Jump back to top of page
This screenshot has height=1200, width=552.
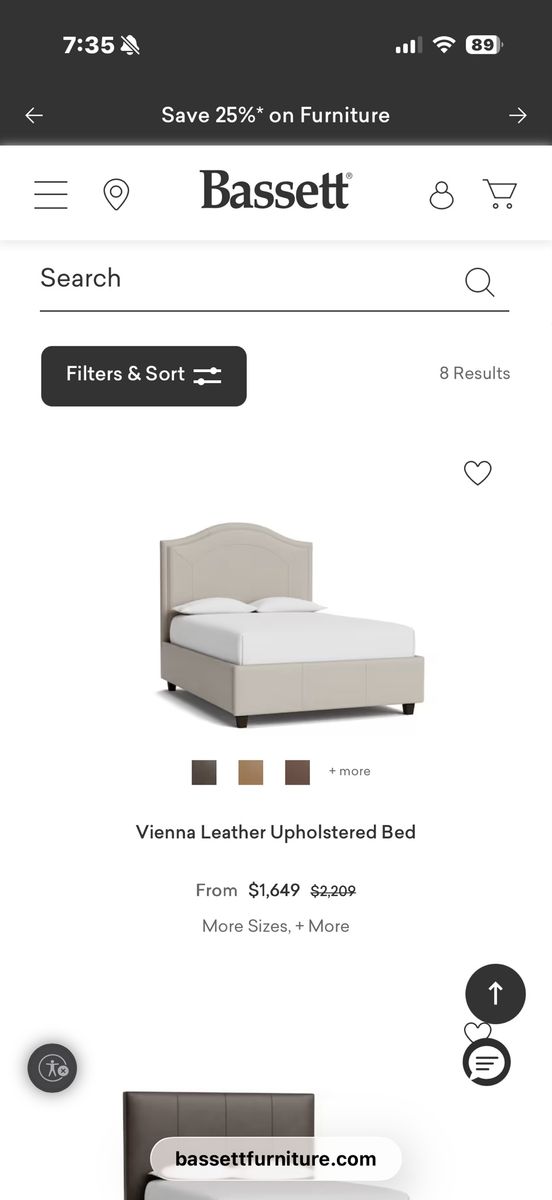tap(495, 994)
